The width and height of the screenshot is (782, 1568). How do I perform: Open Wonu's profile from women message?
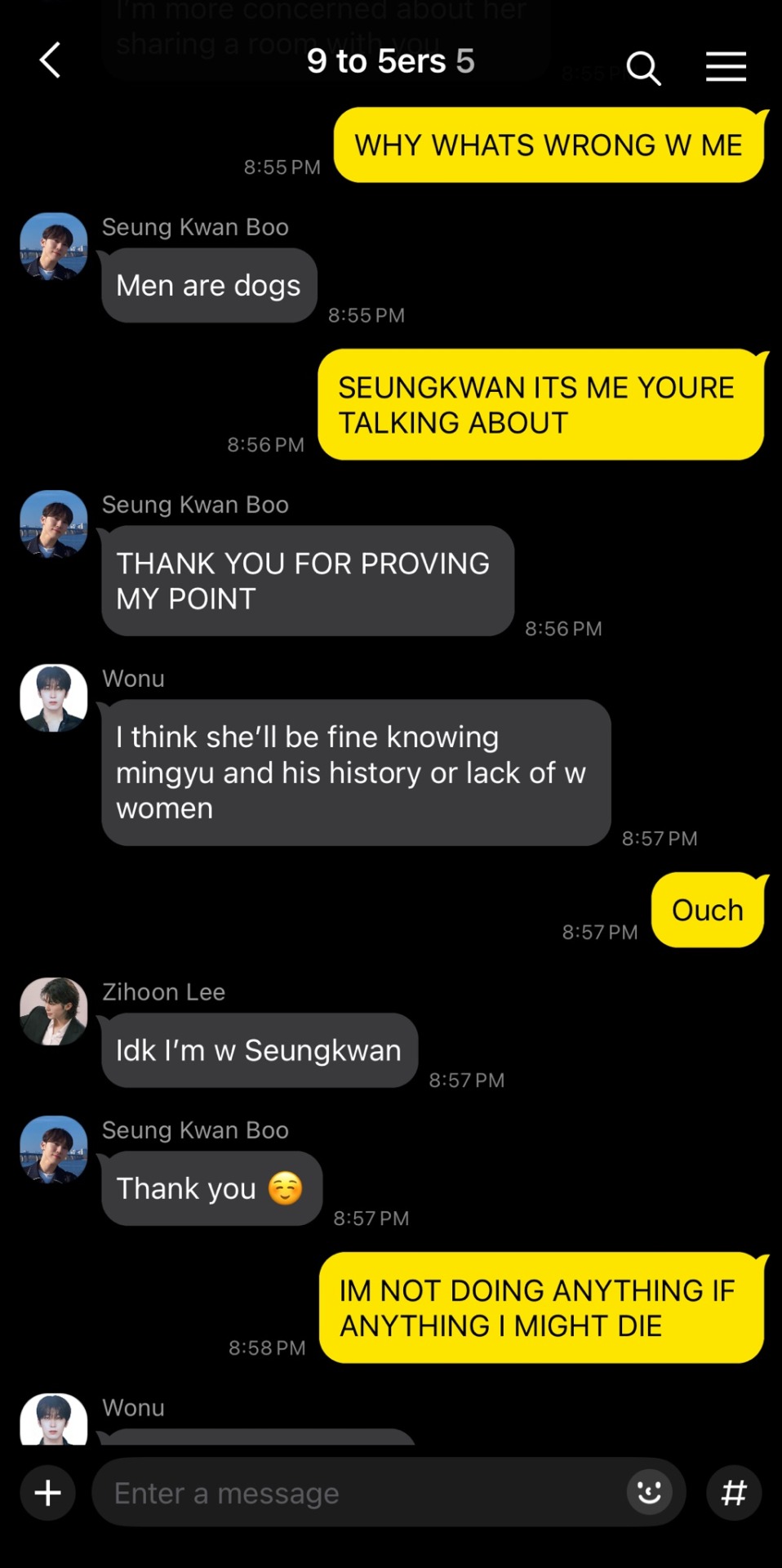[x=54, y=697]
